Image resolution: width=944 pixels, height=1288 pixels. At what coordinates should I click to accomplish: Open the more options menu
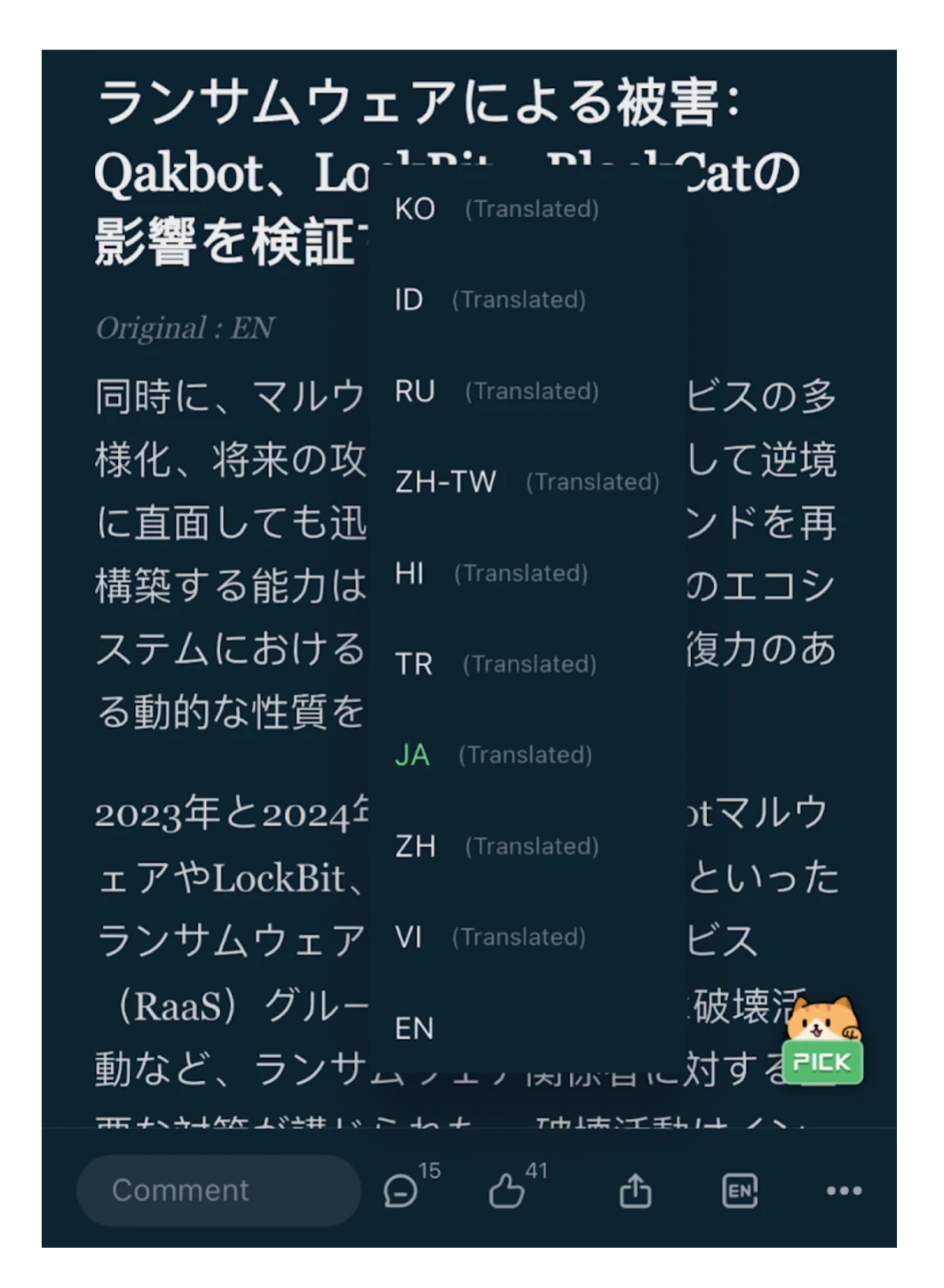pyautogui.click(x=844, y=1191)
